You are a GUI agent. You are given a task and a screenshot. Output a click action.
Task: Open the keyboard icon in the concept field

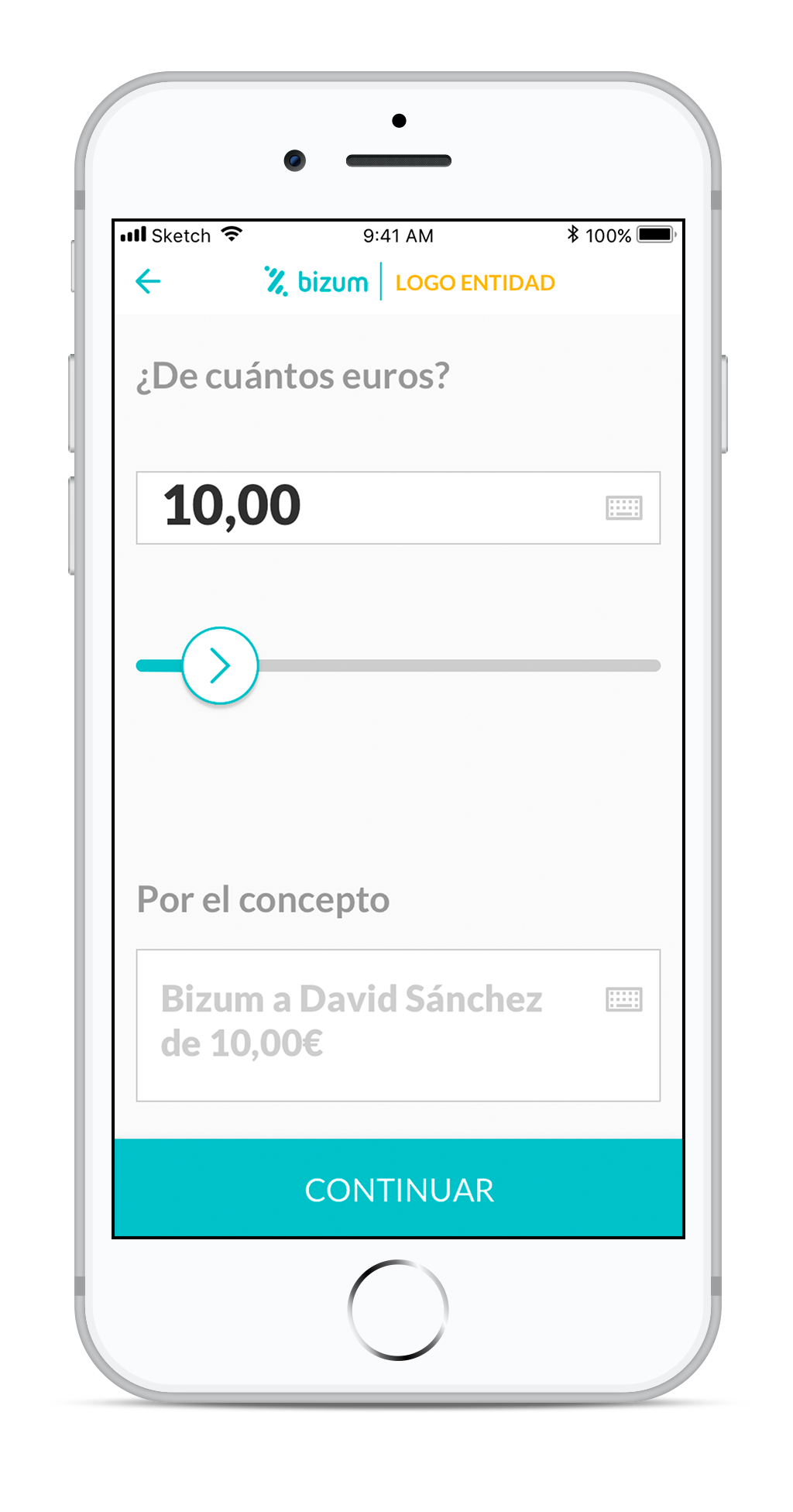point(623,999)
